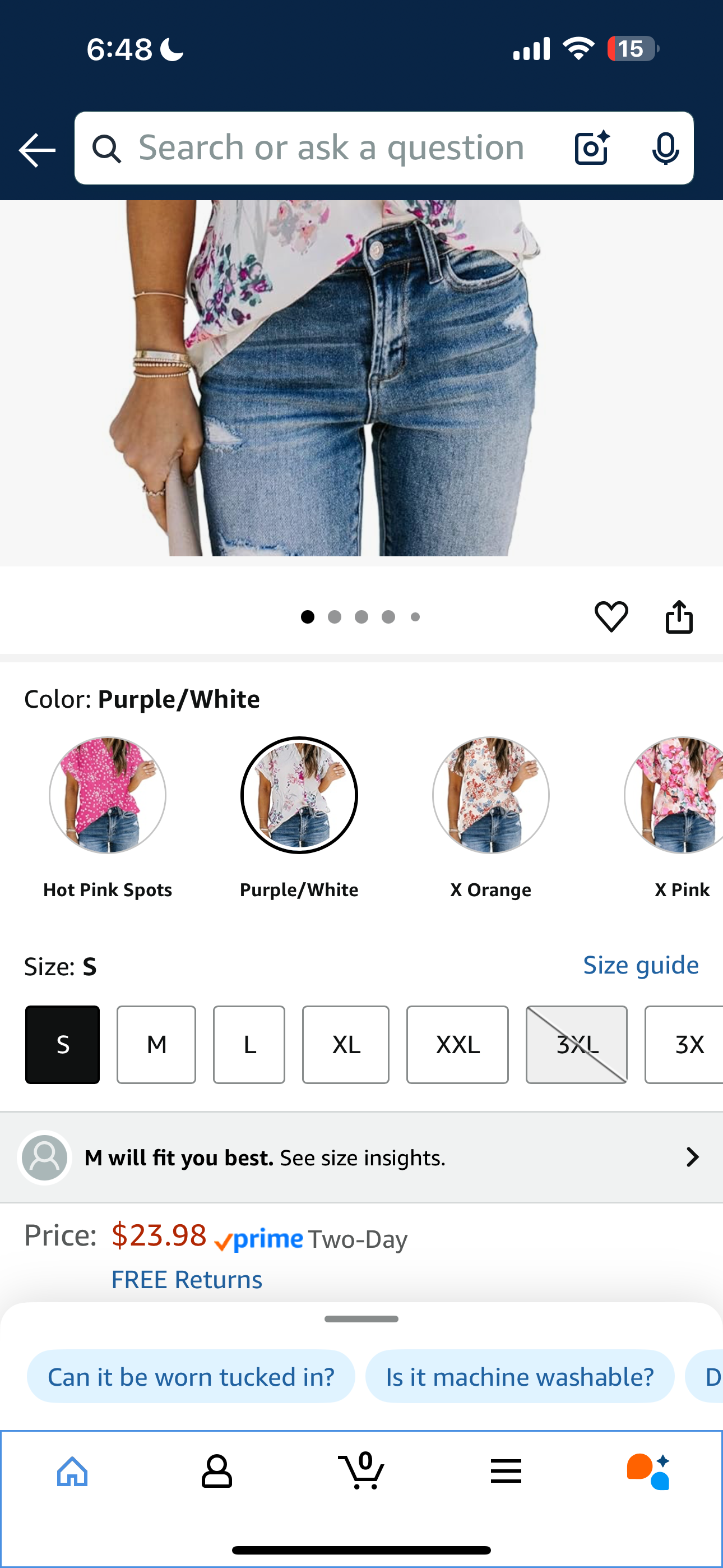The image size is (723, 1568).
Task: Switch to the account profile tab
Action: (217, 1472)
